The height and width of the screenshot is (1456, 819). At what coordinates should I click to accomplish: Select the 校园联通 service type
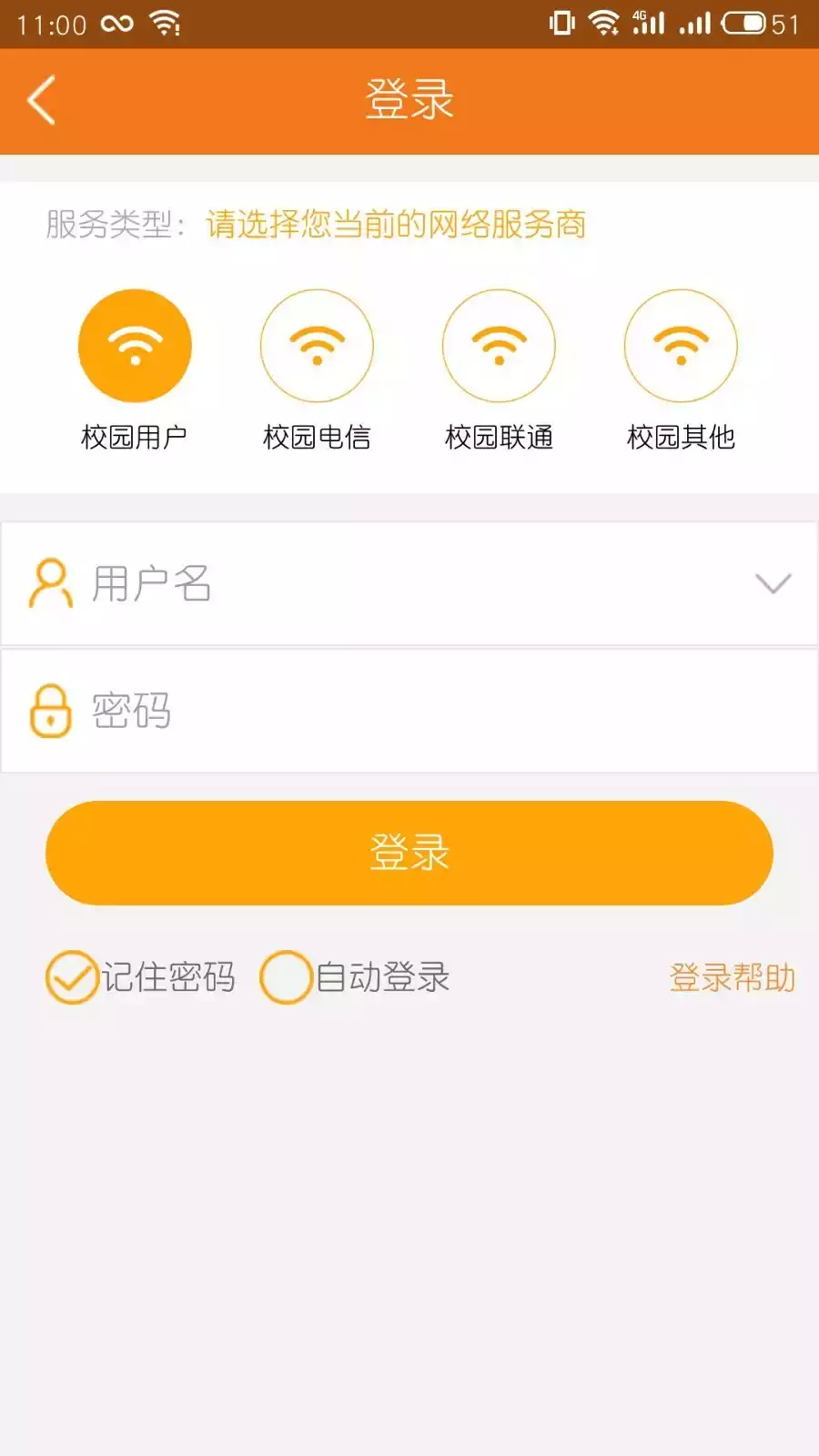pos(499,347)
